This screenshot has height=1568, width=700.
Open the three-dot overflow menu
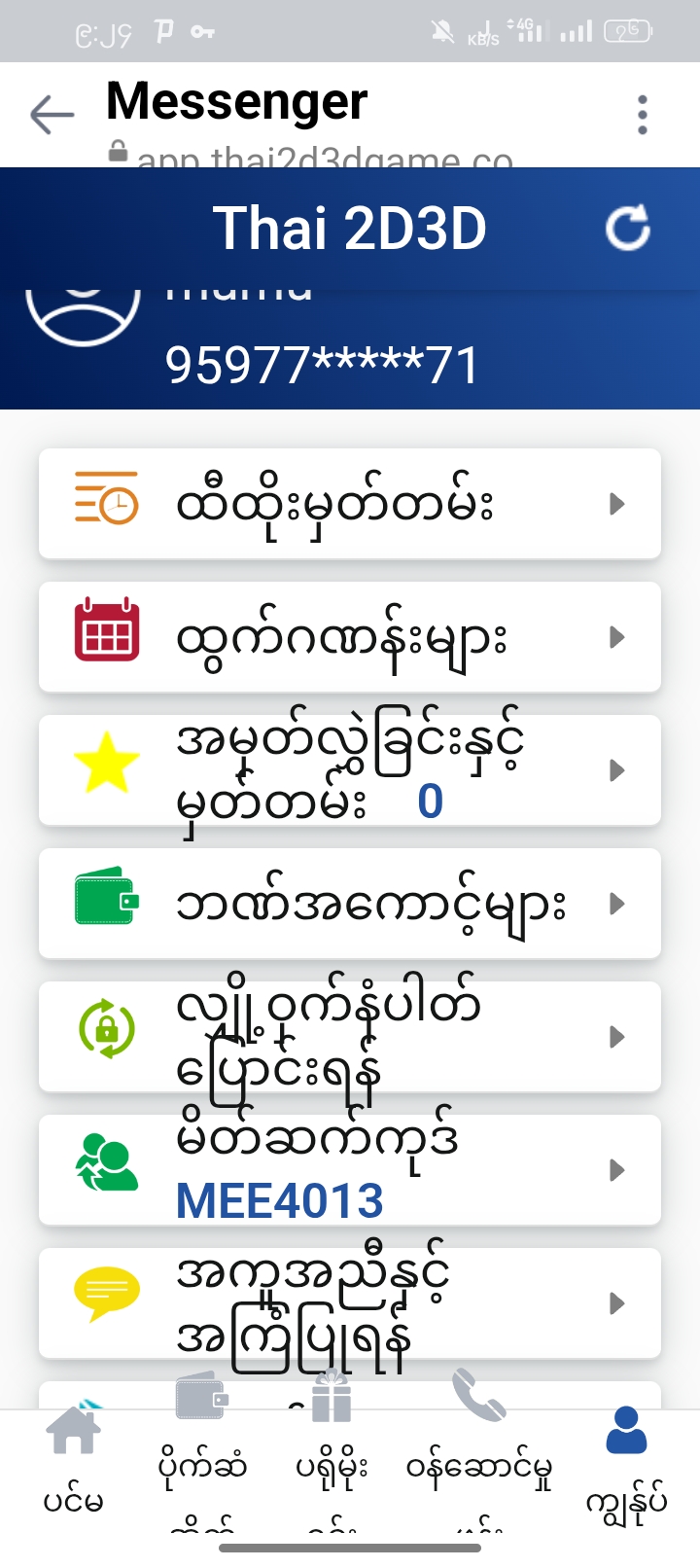(x=643, y=115)
